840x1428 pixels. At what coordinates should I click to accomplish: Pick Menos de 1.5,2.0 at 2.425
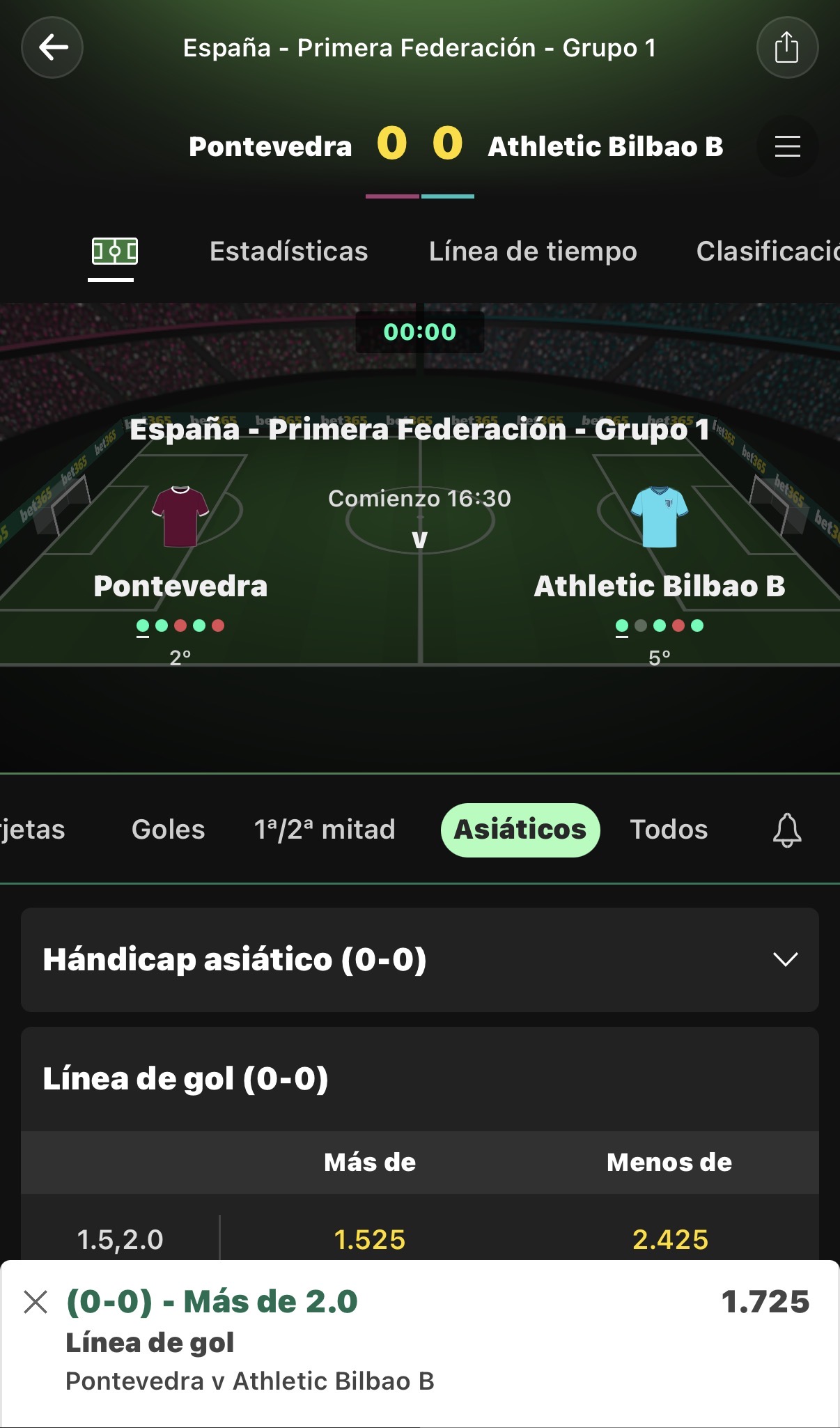(x=670, y=1239)
